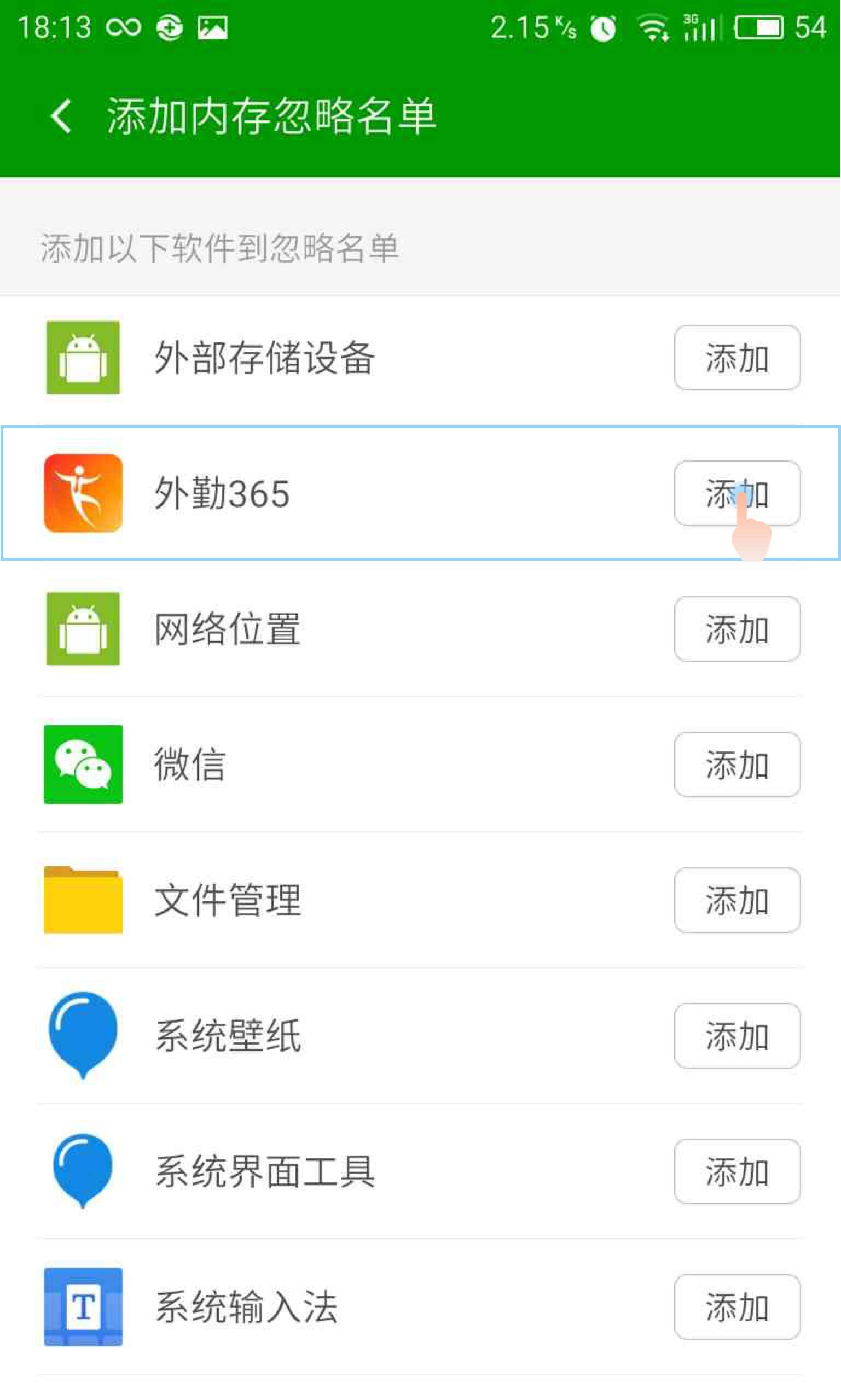Add 微信 to the ignore list
The height and width of the screenshot is (1400, 841).
(736, 765)
